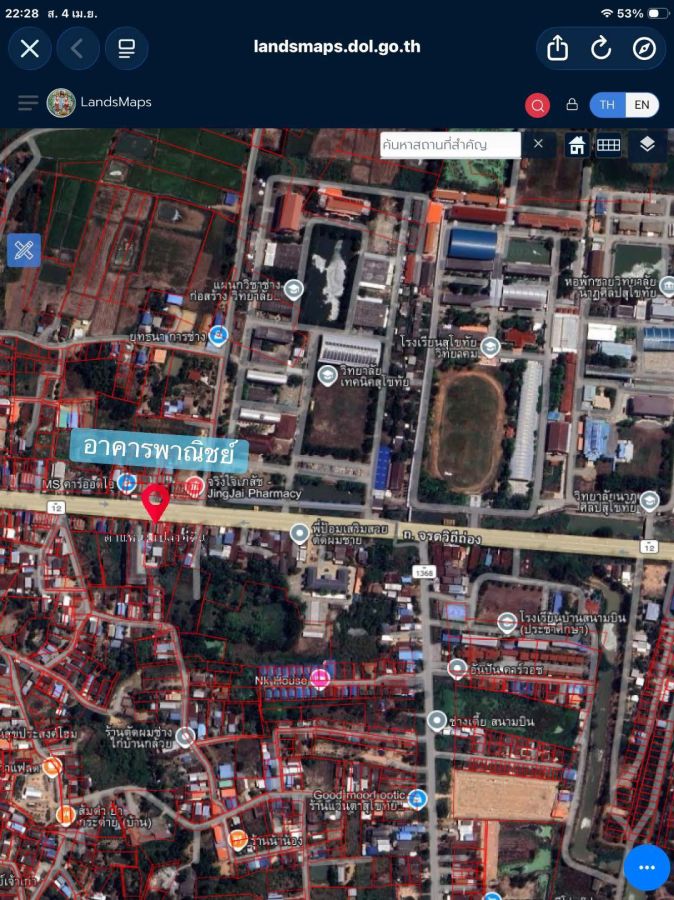Open the LandsMaps hamburger menu
The image size is (674, 900).
click(28, 103)
